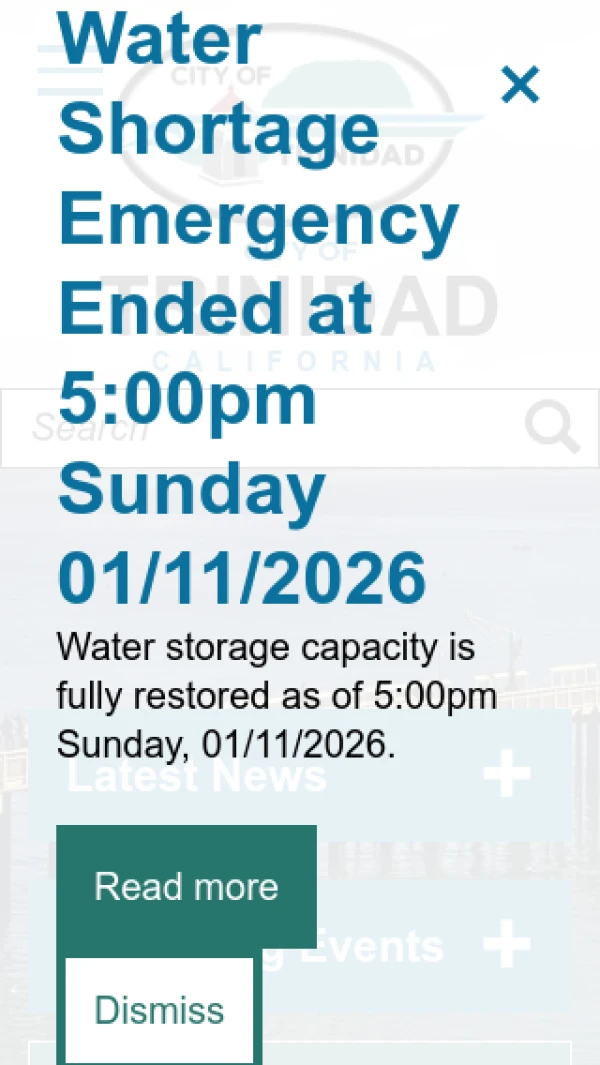Dismiss the water shortage notice
The height and width of the screenshot is (1065, 600).
(x=160, y=1010)
